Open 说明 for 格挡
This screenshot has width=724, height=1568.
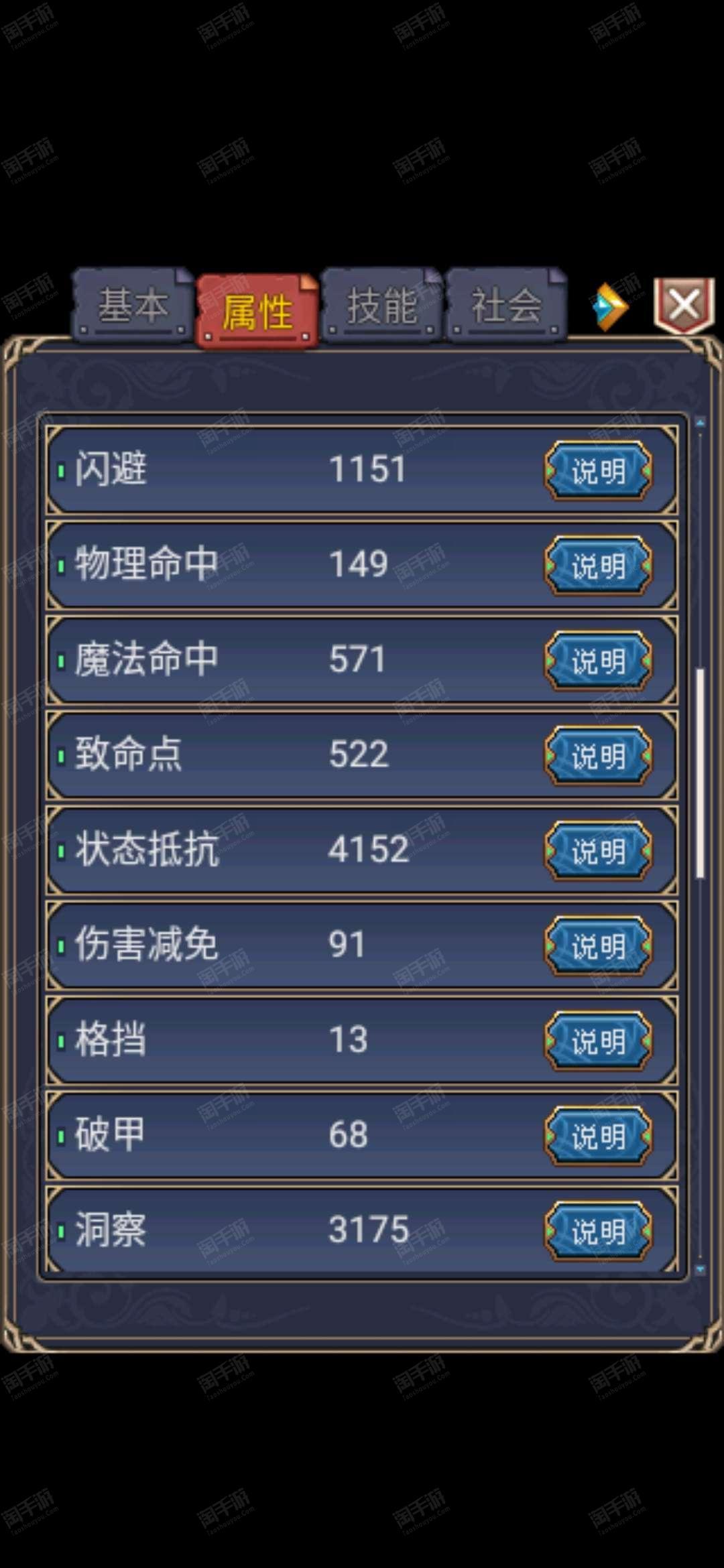(598, 1041)
